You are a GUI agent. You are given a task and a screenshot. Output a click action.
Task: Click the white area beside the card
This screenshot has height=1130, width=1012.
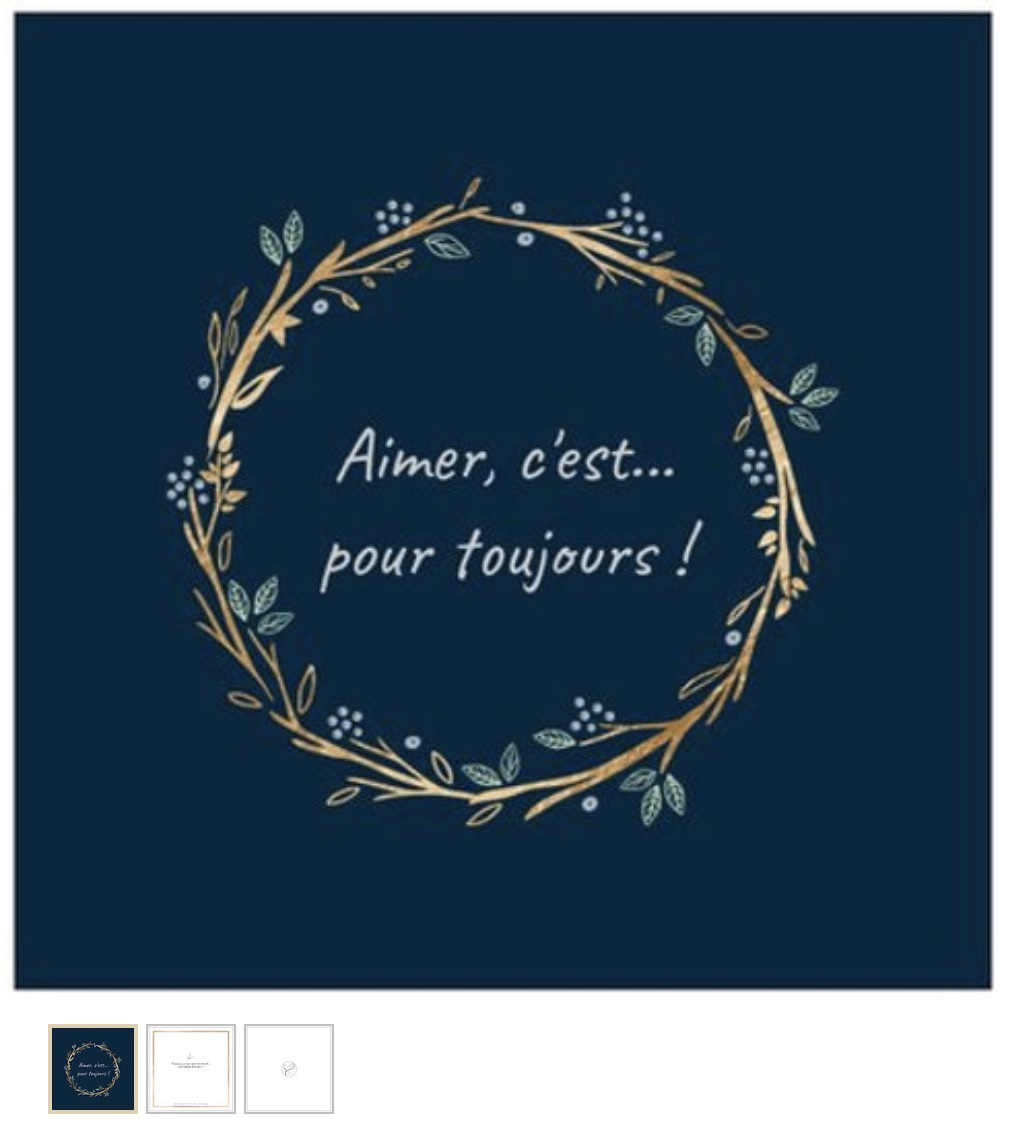[x=1002, y=500]
